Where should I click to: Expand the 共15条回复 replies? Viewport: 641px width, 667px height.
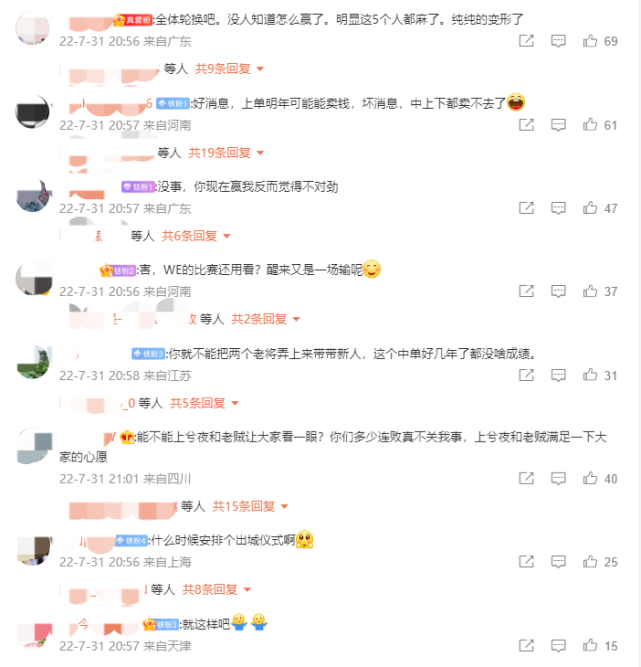point(250,507)
